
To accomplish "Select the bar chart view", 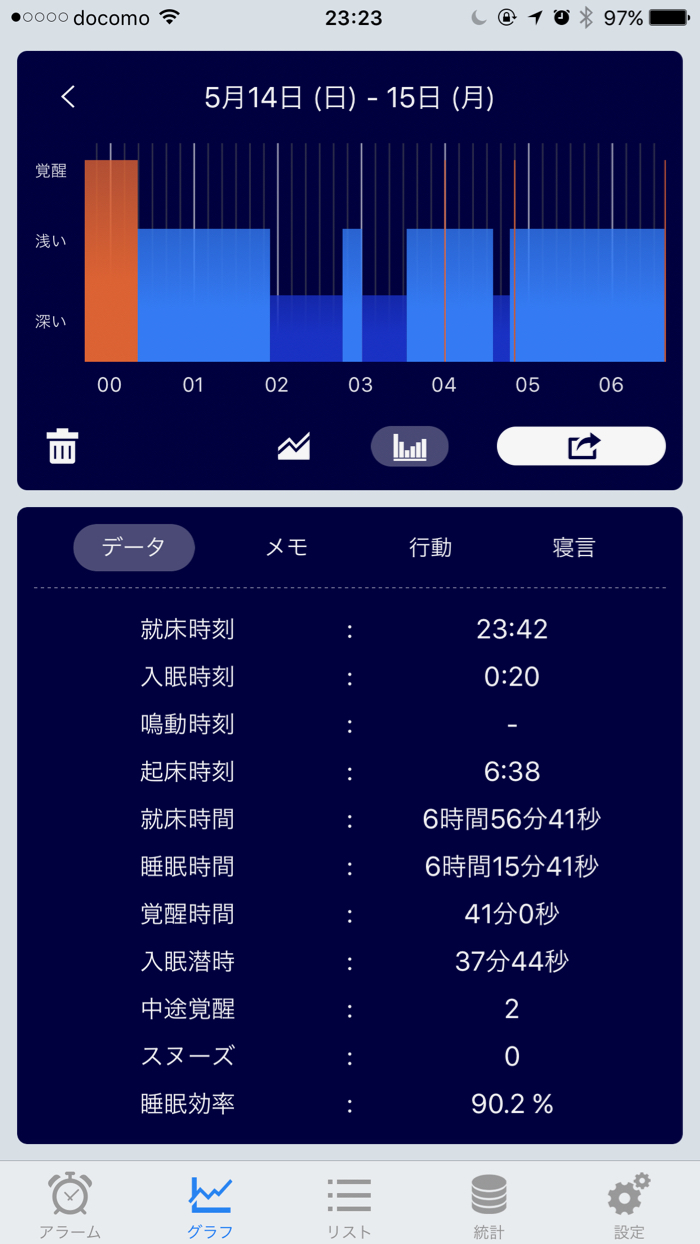I will pyautogui.click(x=409, y=447).
